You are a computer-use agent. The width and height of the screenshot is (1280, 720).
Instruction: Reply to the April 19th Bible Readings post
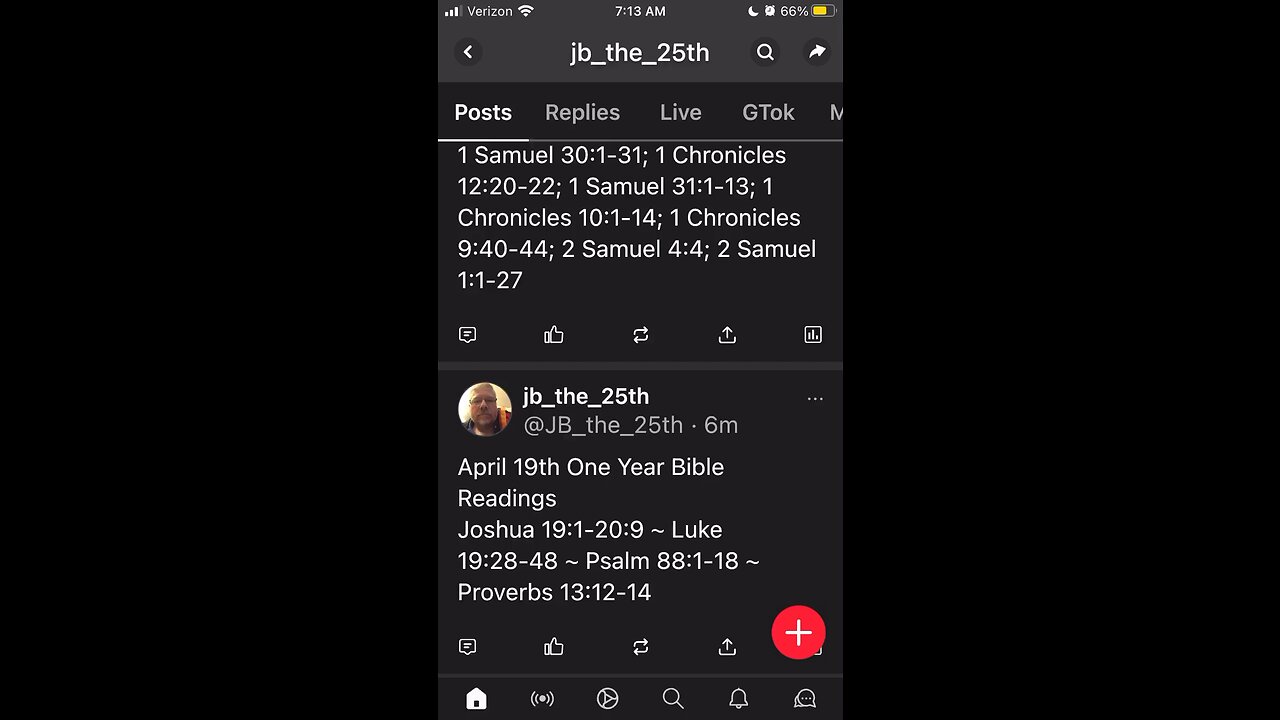(x=467, y=647)
